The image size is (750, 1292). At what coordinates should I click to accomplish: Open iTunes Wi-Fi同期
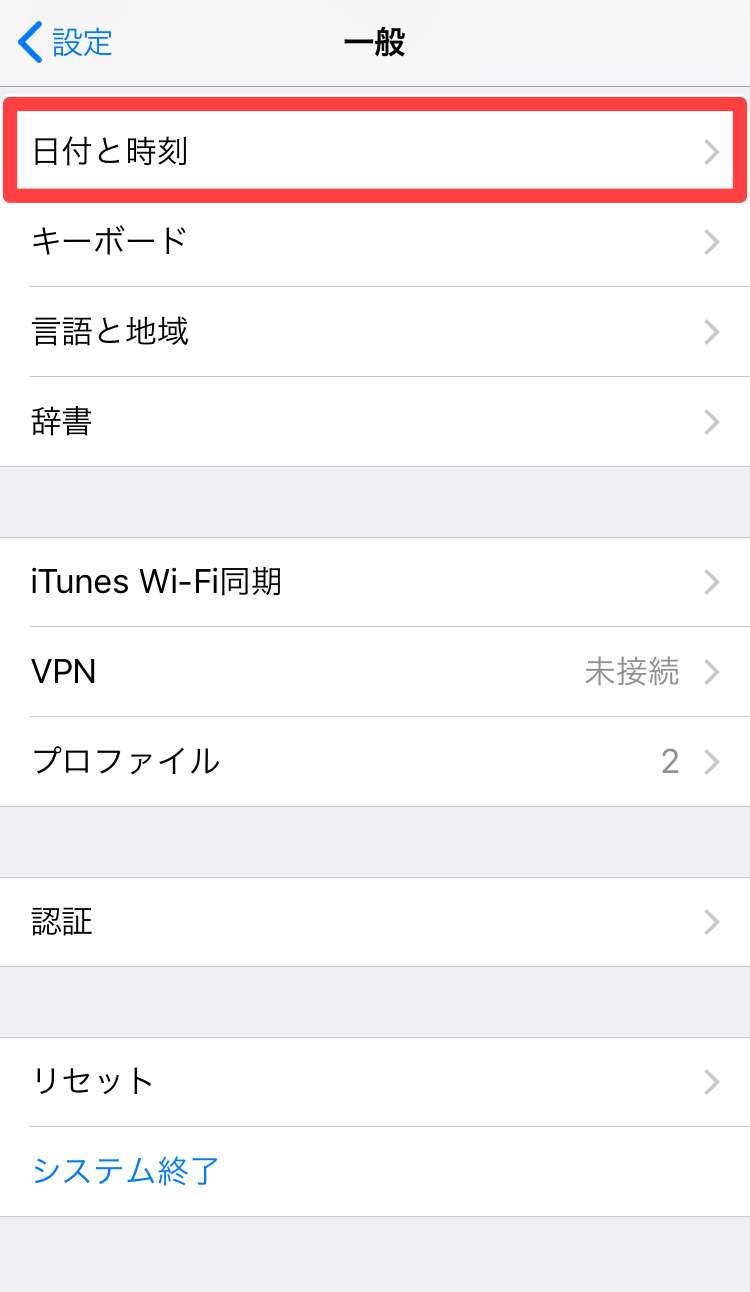pos(375,581)
